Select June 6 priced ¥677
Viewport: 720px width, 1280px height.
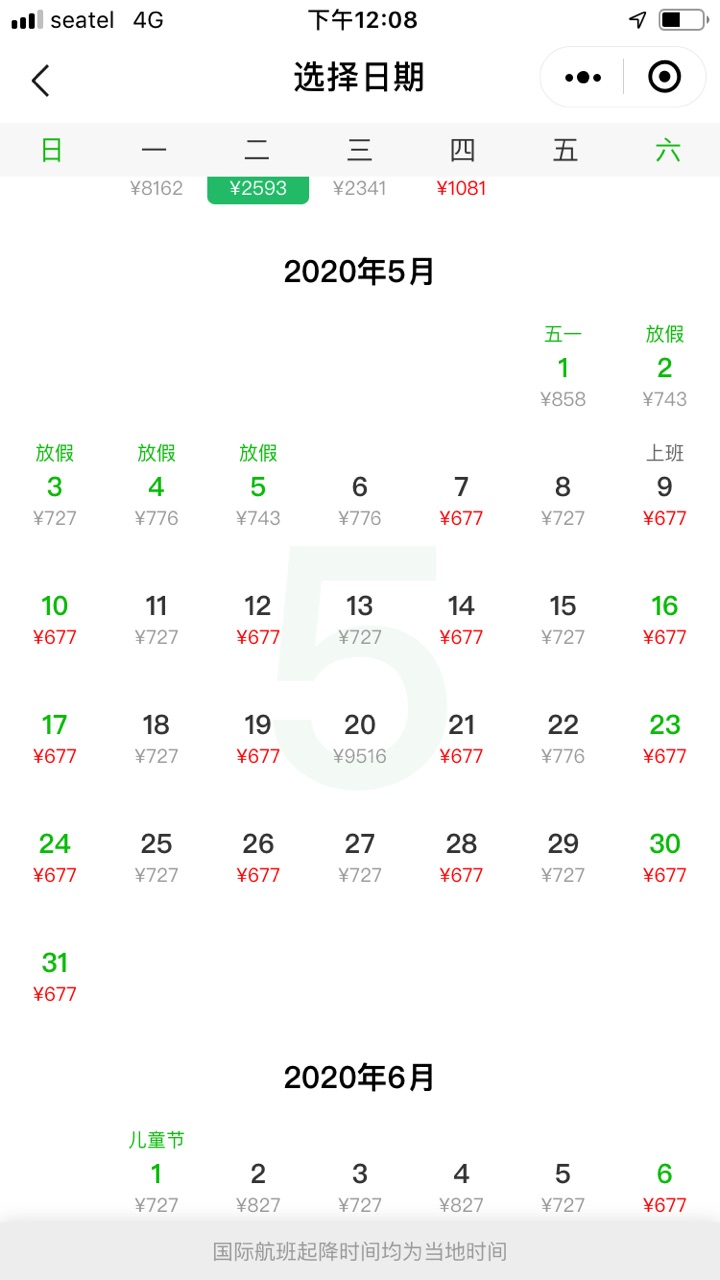coord(665,1186)
